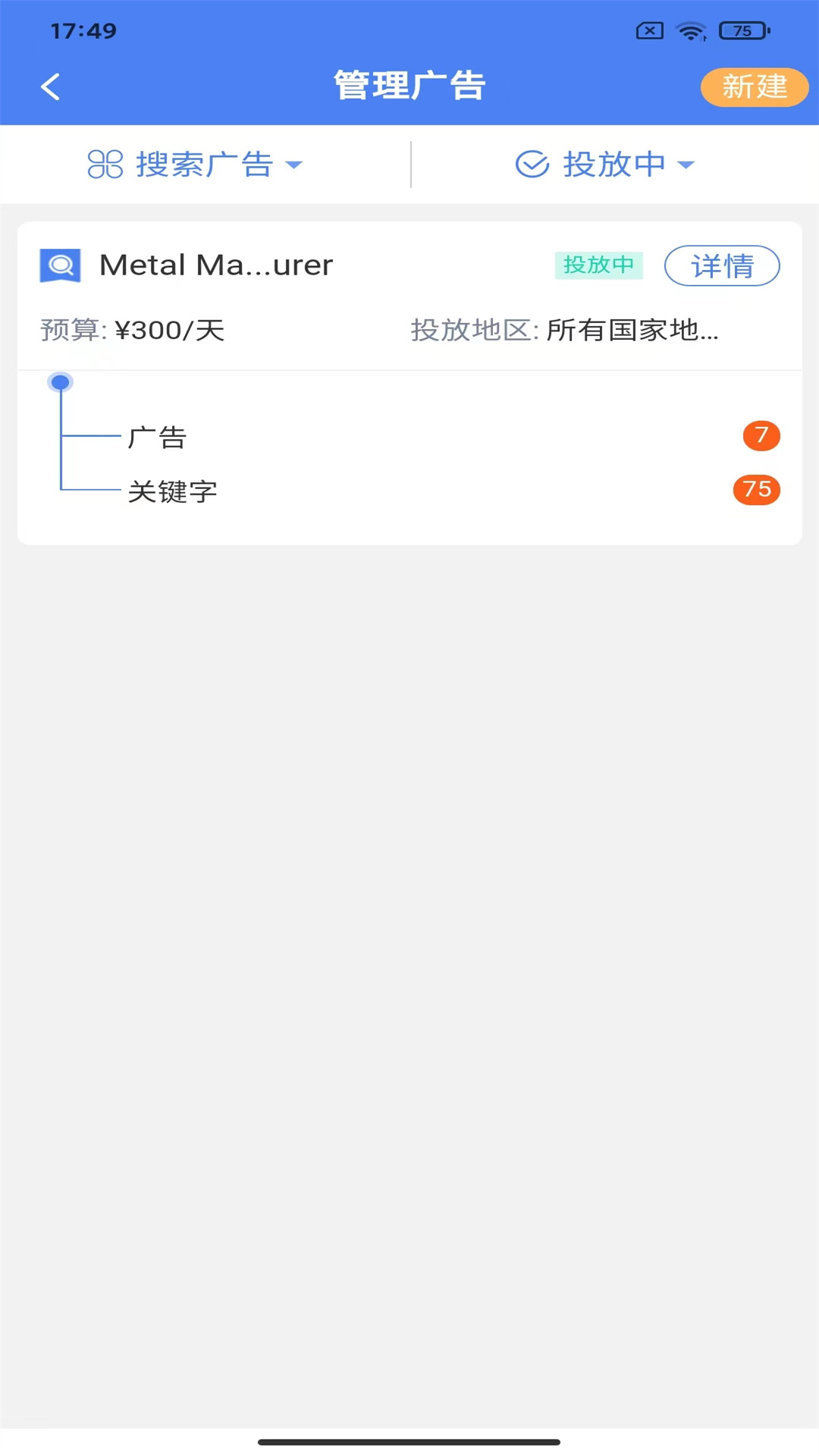
Task: Open the 搜索广告 ad type dropdown
Action: [x=295, y=164]
